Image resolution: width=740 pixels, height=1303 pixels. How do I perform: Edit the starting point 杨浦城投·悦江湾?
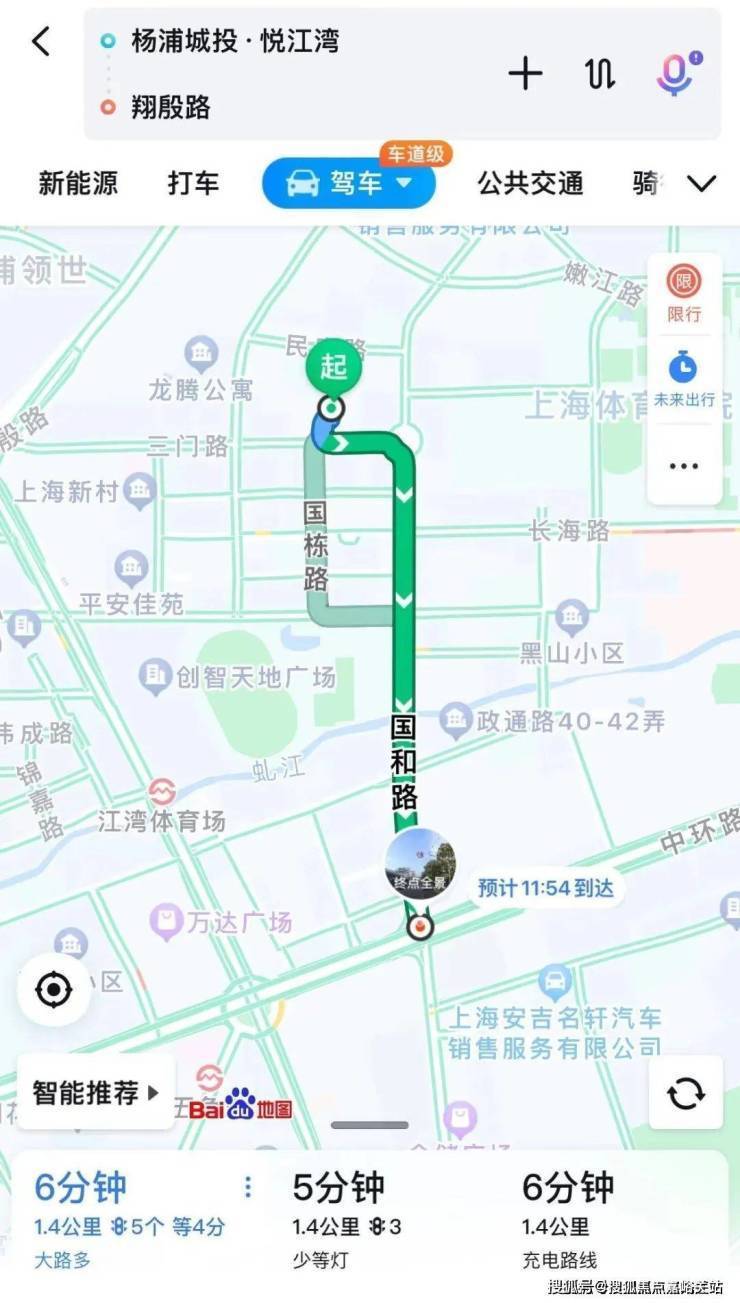(235, 41)
